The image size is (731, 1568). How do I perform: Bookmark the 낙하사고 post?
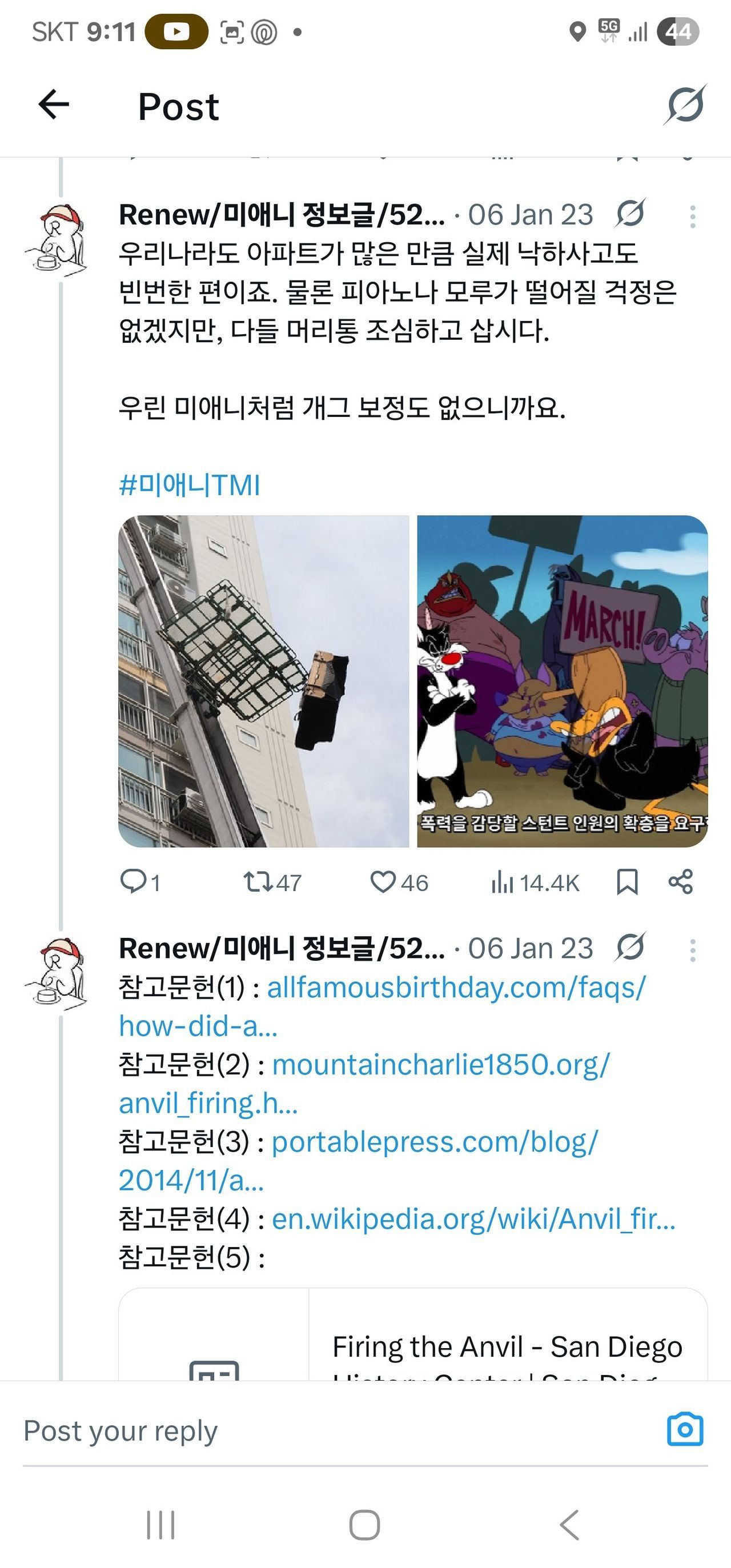coord(627,882)
